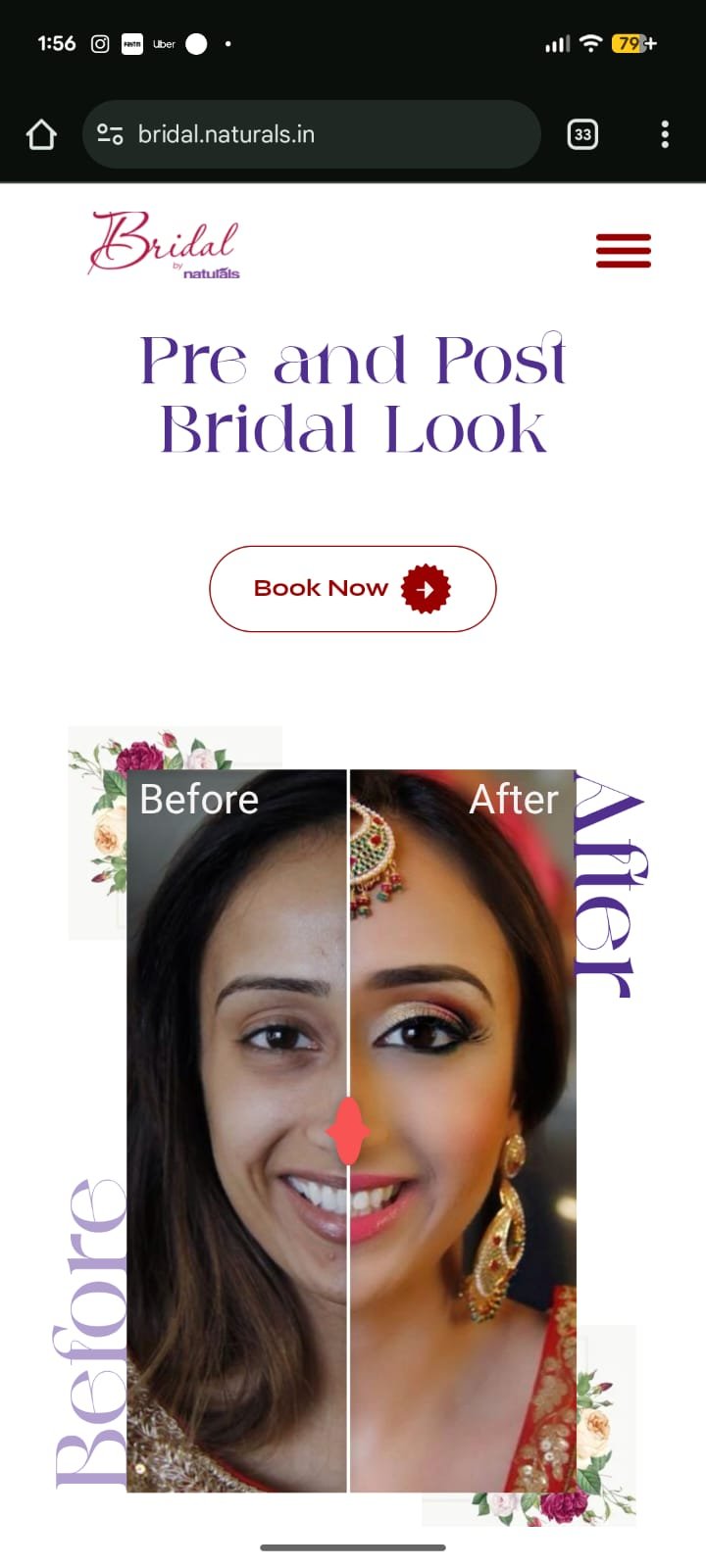
Task: Open the browser home page
Action: point(41,134)
